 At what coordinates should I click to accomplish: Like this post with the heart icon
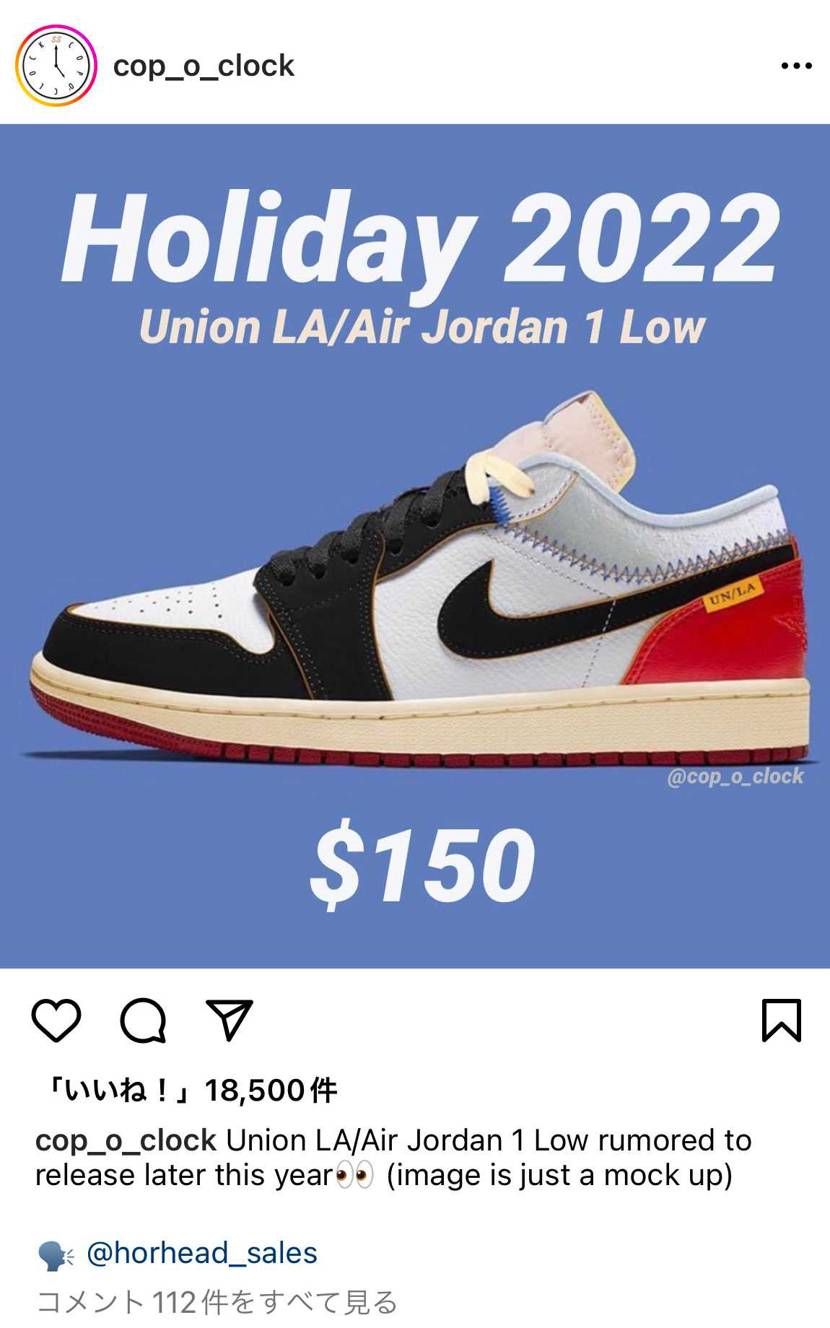(56, 1021)
